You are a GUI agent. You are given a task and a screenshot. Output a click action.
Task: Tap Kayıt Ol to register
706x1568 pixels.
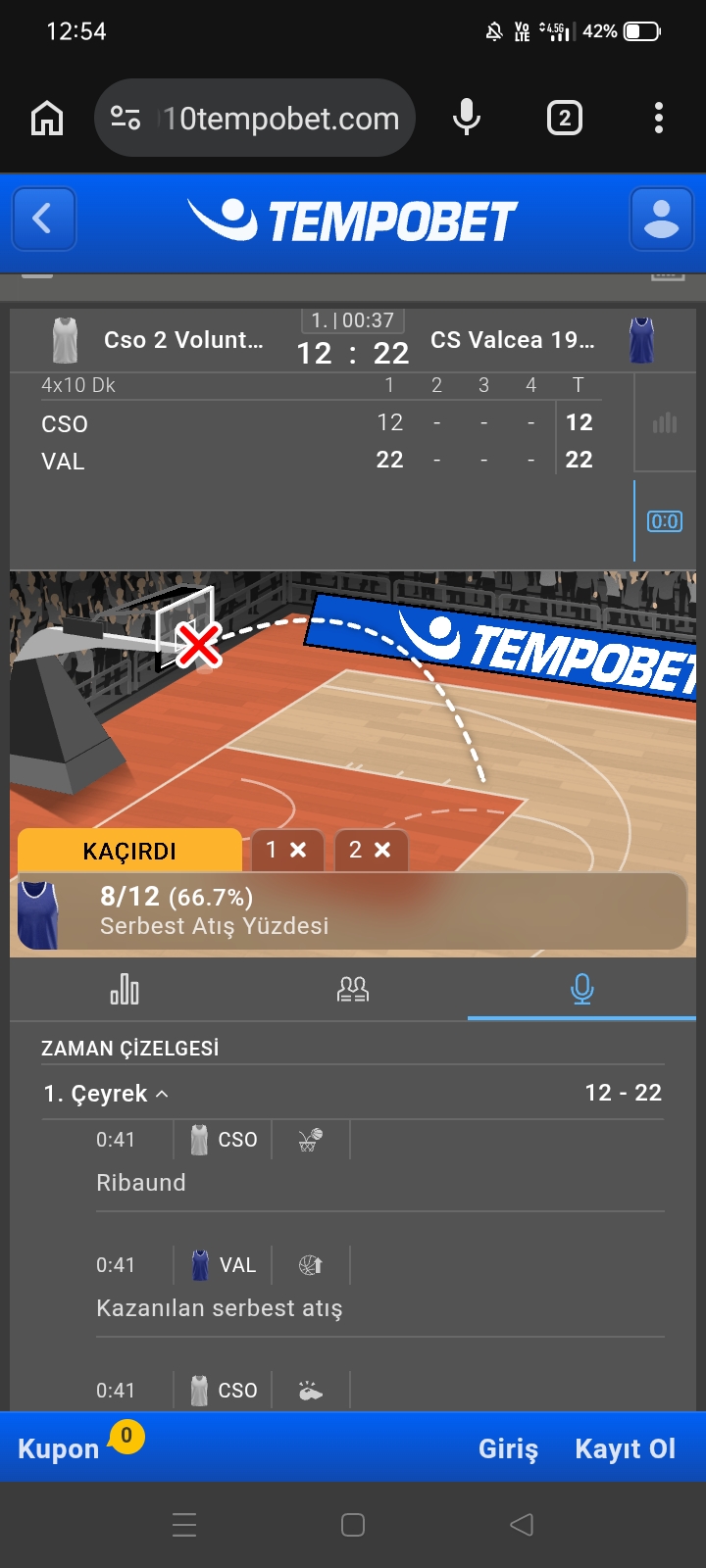pos(626,1448)
